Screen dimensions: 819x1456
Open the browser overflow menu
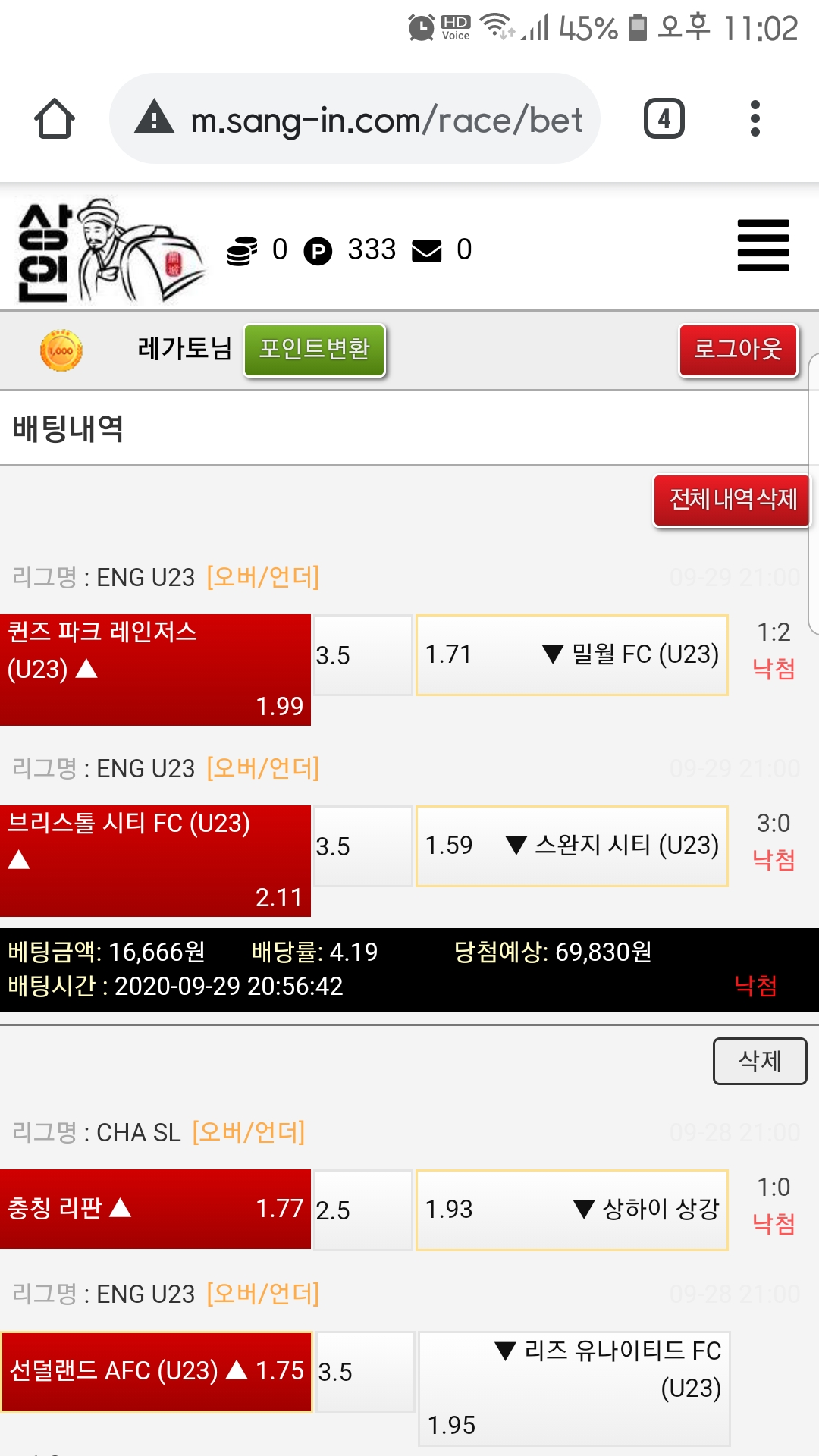[755, 119]
